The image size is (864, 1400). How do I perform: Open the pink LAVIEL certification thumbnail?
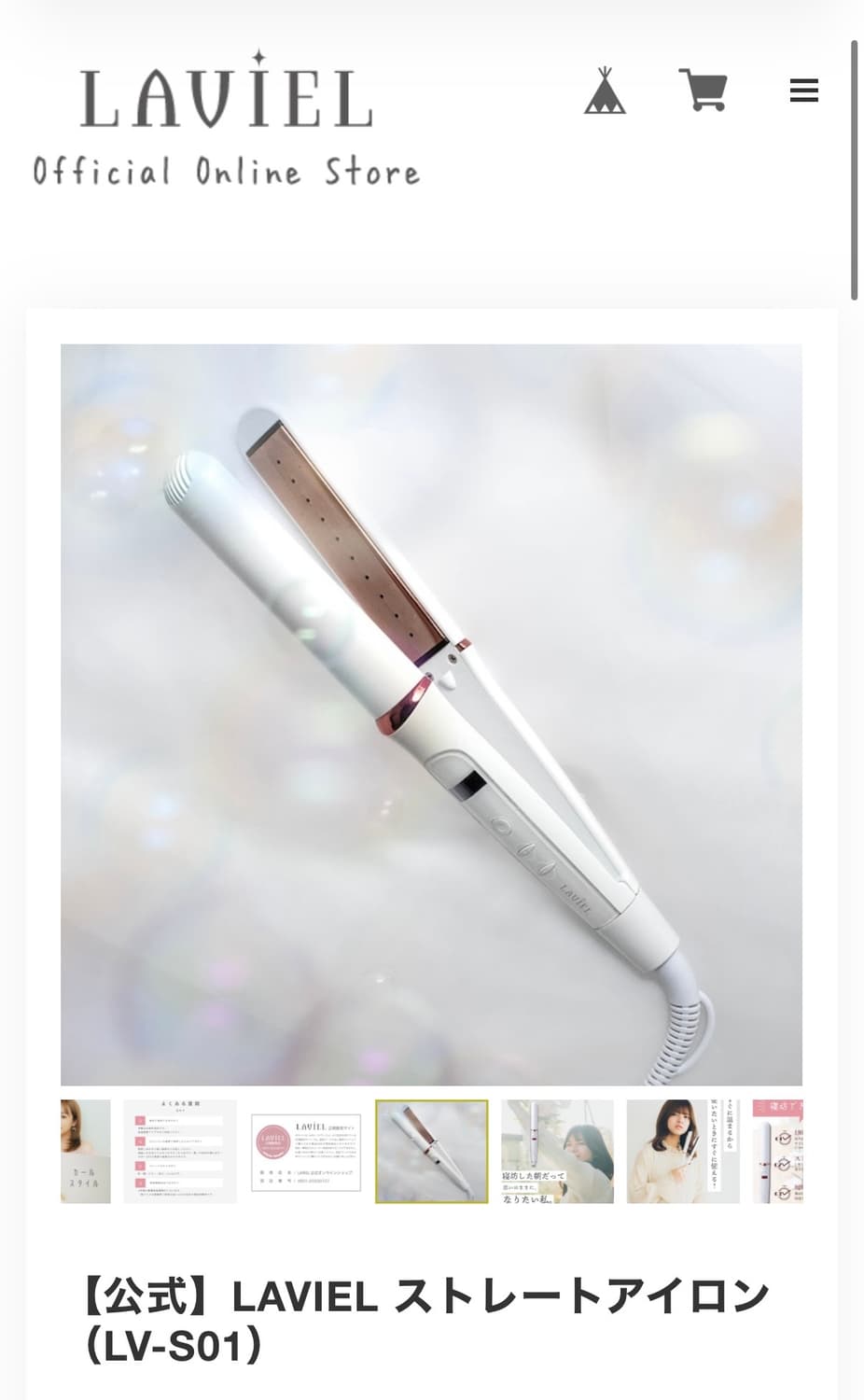pyautogui.click(x=305, y=1151)
